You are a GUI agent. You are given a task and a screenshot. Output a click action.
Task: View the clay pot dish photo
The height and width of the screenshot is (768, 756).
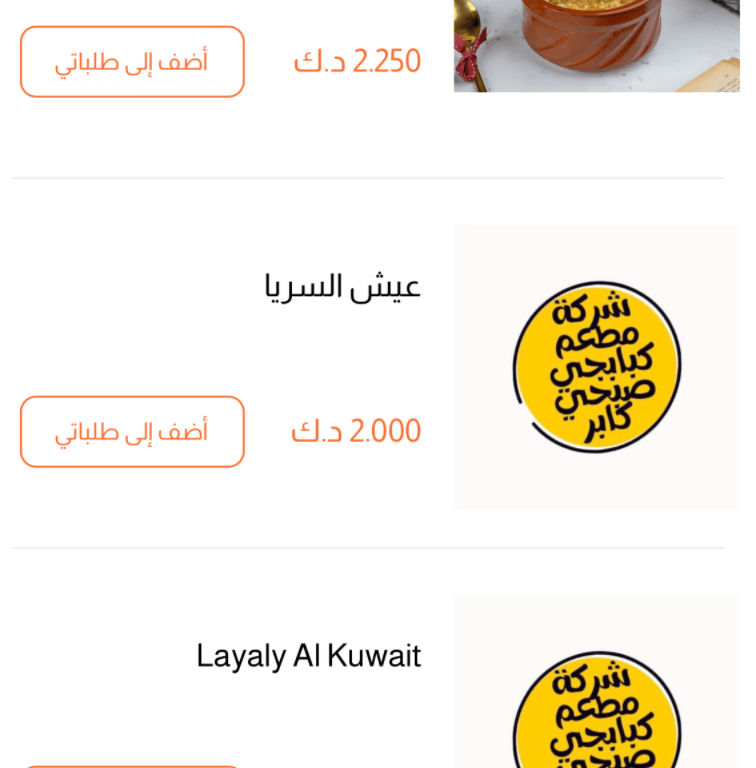pos(596,45)
